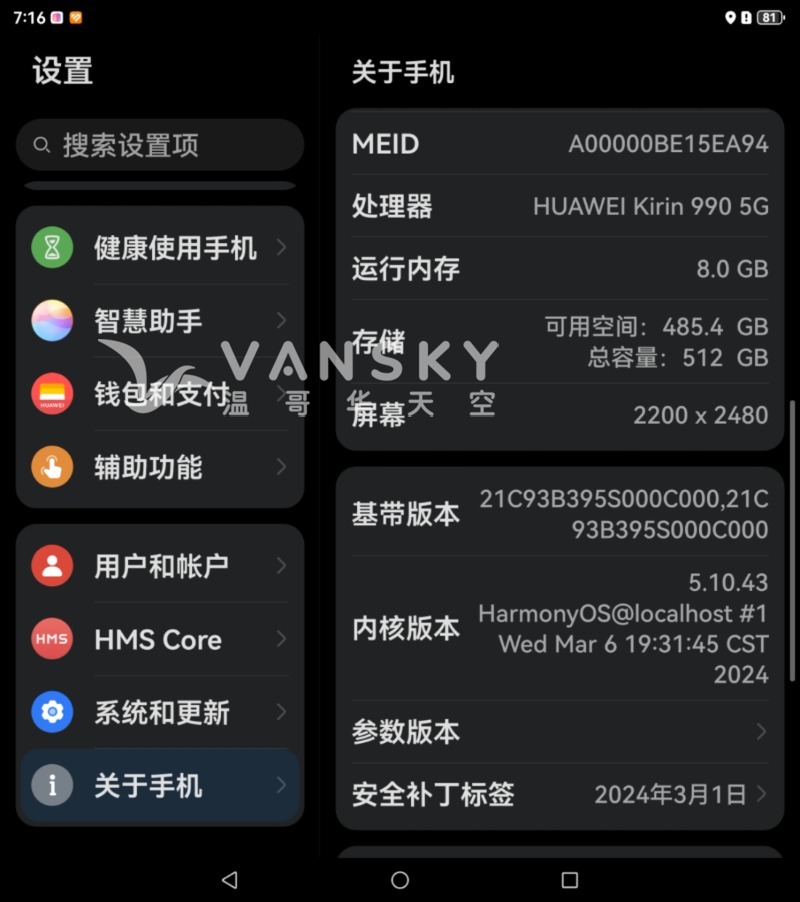The image size is (800, 902).
Task: Open 参数版本 details
Action: [x=560, y=731]
